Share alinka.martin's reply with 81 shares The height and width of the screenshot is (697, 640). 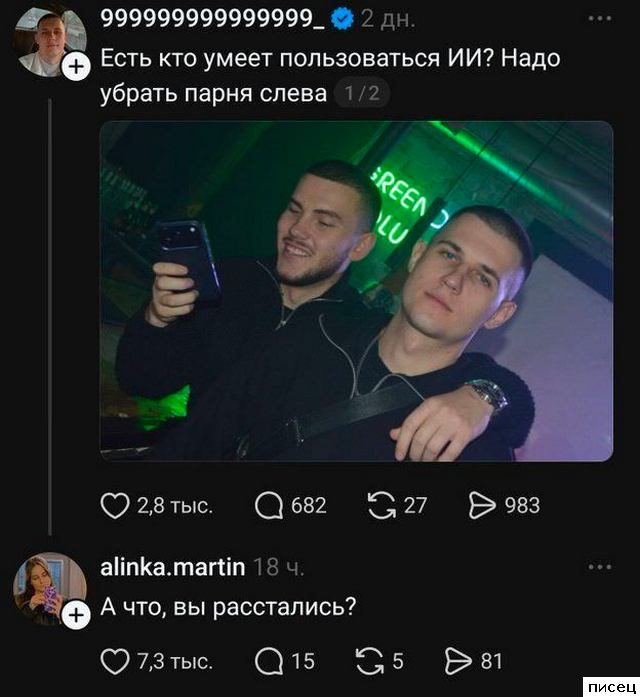coord(460,661)
